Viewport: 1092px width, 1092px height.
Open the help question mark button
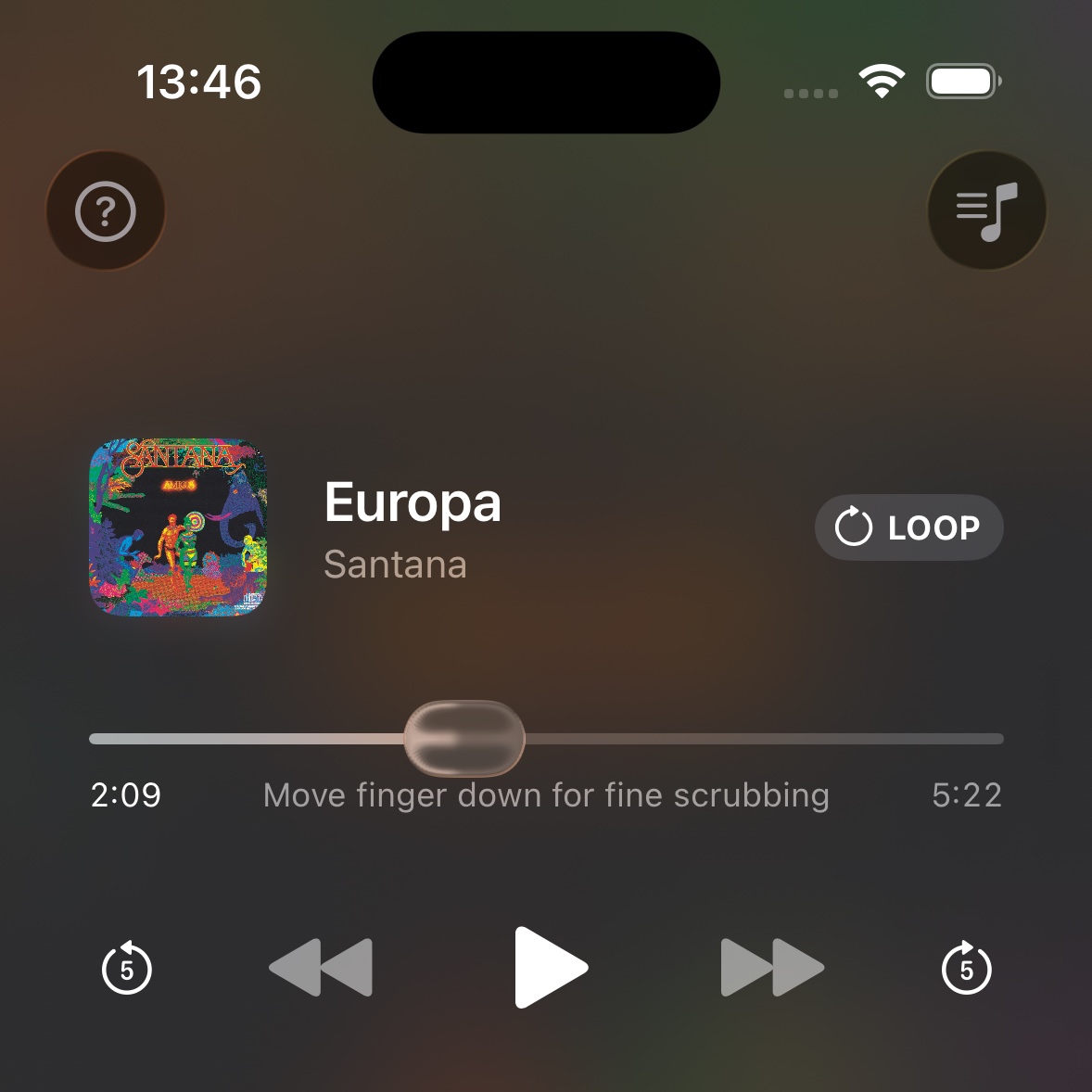[x=106, y=211]
